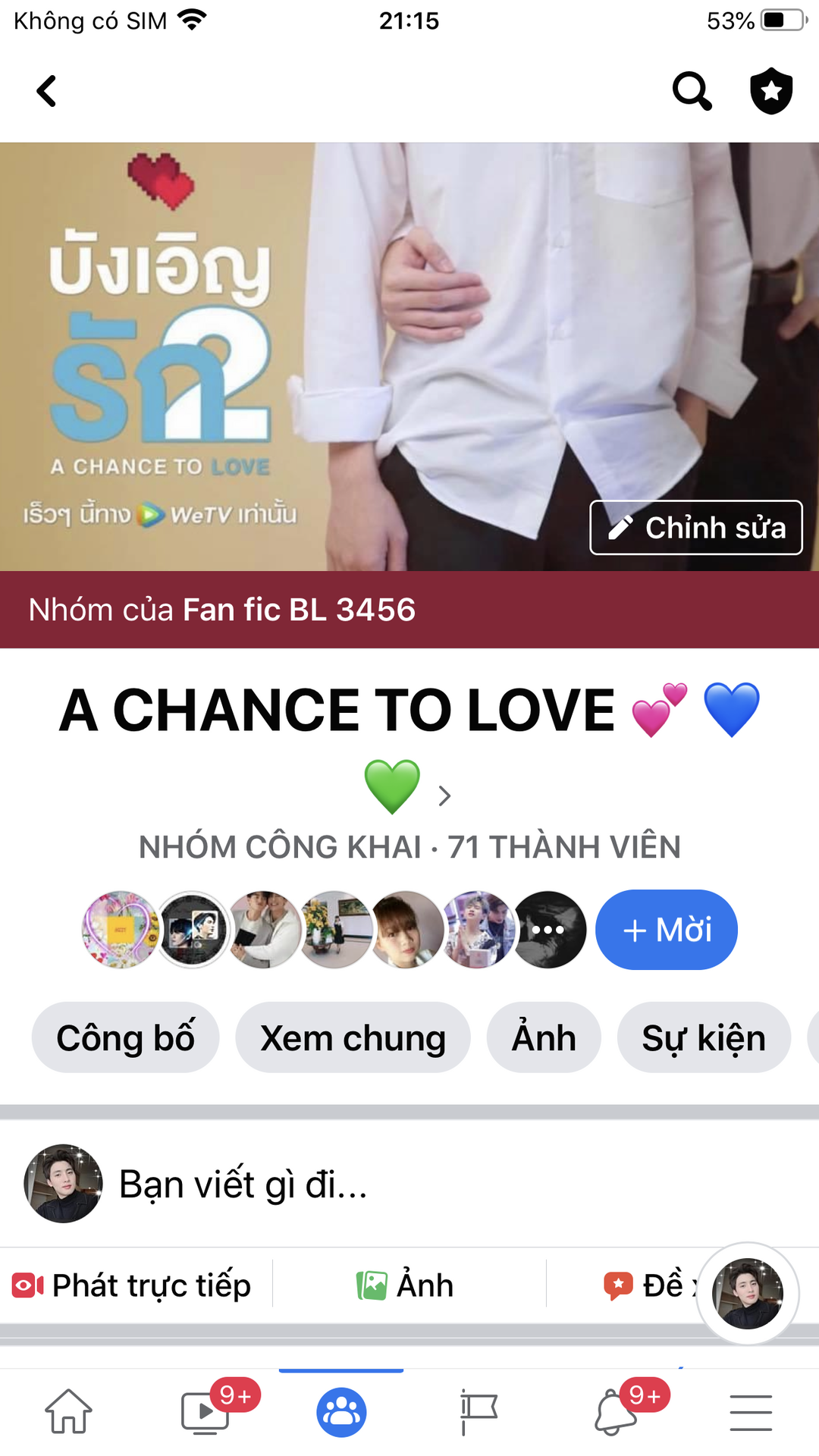Open the notifications bell tab
This screenshot has height=1456, width=819.
pyautogui.click(x=615, y=1412)
